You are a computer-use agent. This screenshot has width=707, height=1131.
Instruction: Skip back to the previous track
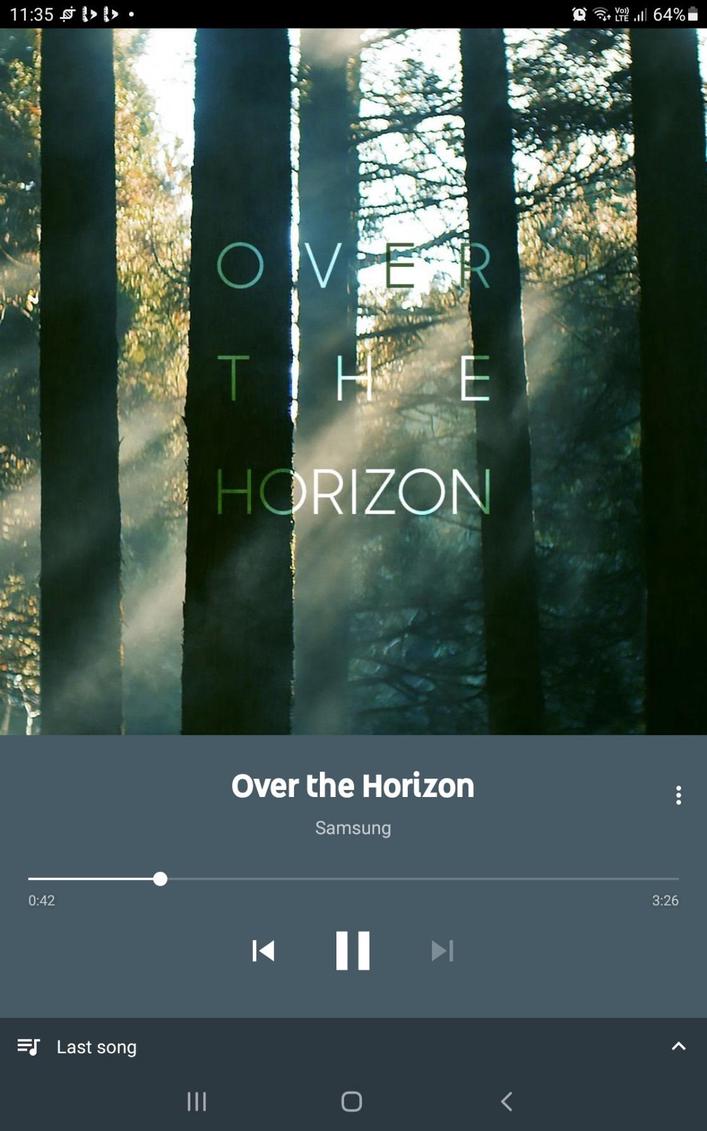263,950
